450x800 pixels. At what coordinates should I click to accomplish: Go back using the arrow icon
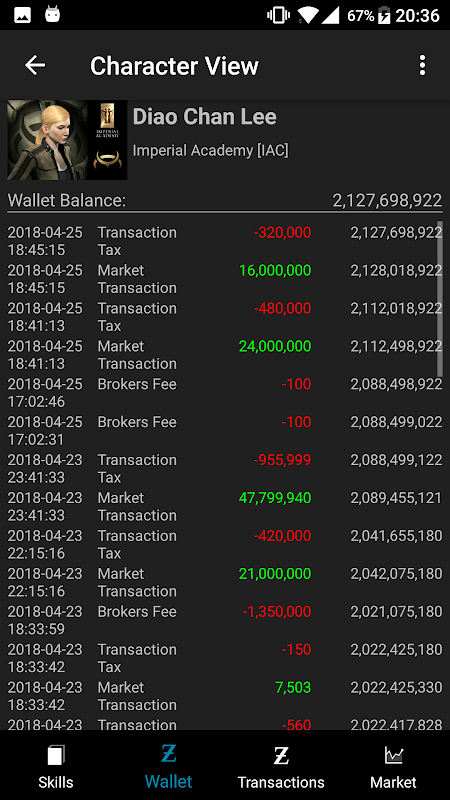coord(35,65)
